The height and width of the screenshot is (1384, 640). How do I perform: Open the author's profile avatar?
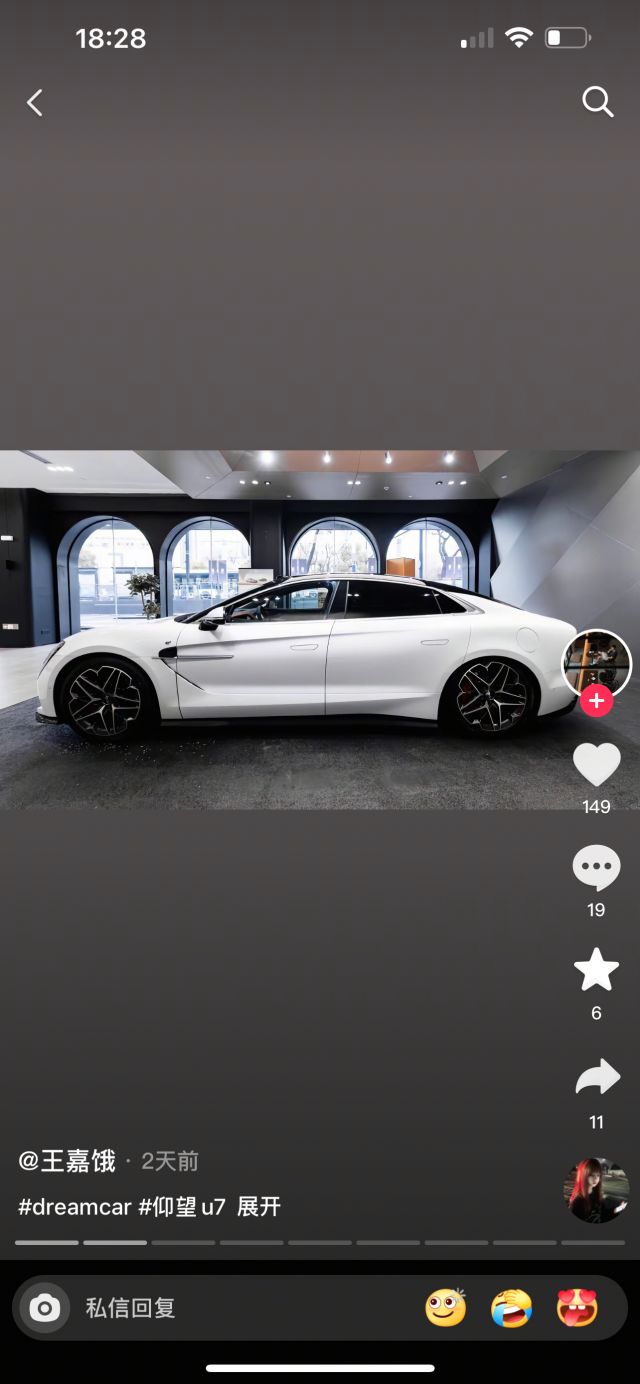point(597,663)
